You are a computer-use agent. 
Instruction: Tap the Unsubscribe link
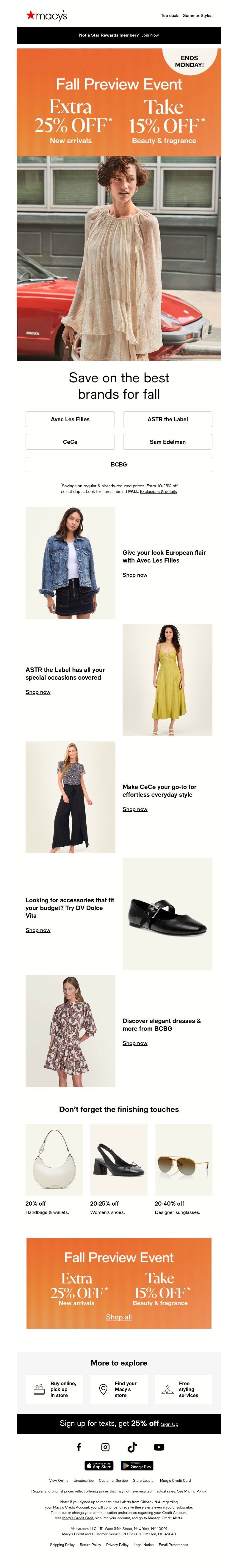(83, 1481)
